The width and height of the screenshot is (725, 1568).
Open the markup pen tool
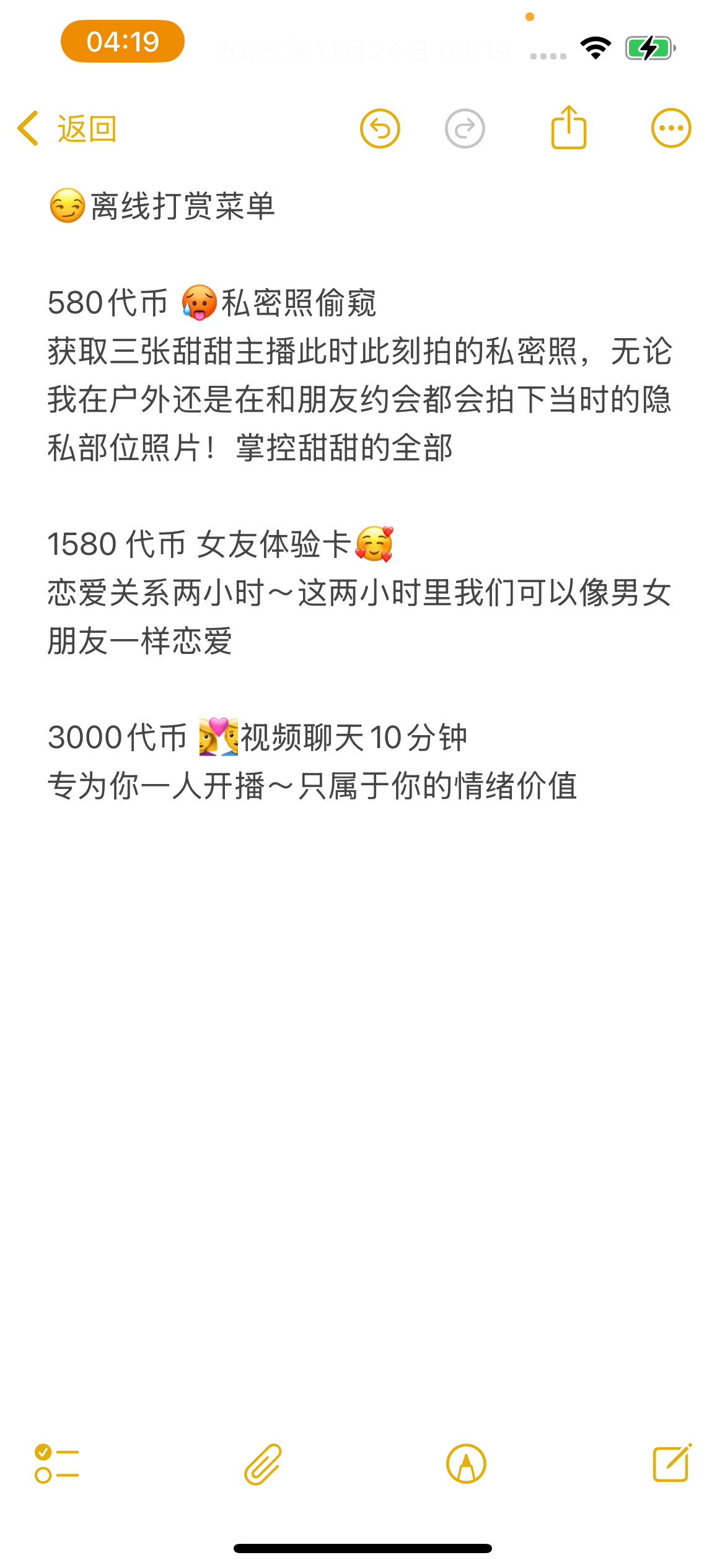466,1464
